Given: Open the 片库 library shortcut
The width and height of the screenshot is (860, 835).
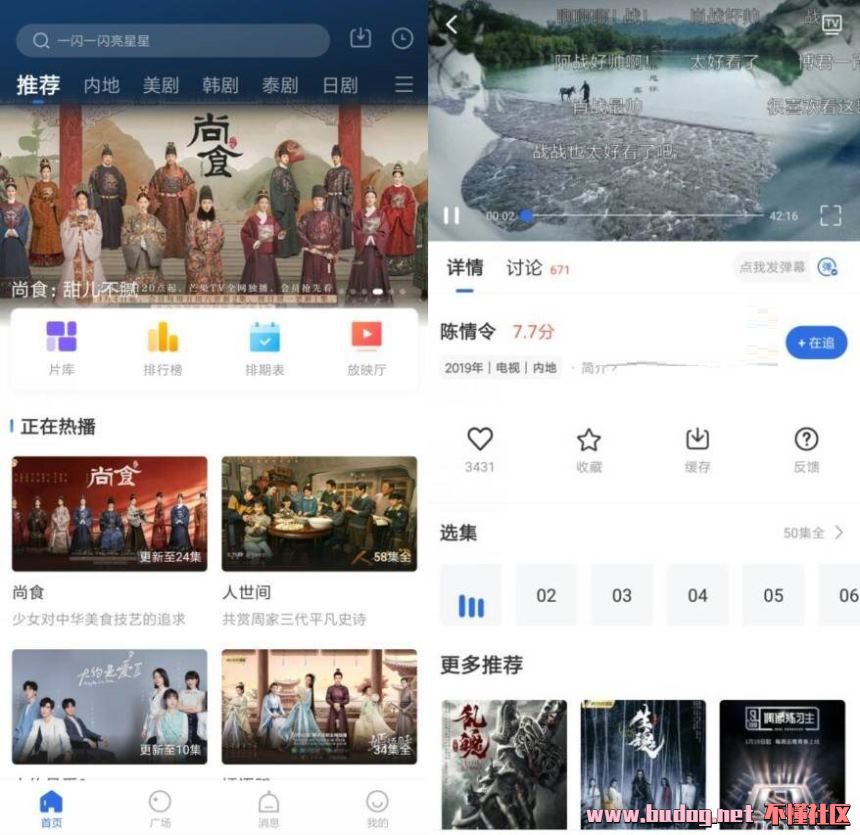Looking at the screenshot, I should tap(62, 348).
